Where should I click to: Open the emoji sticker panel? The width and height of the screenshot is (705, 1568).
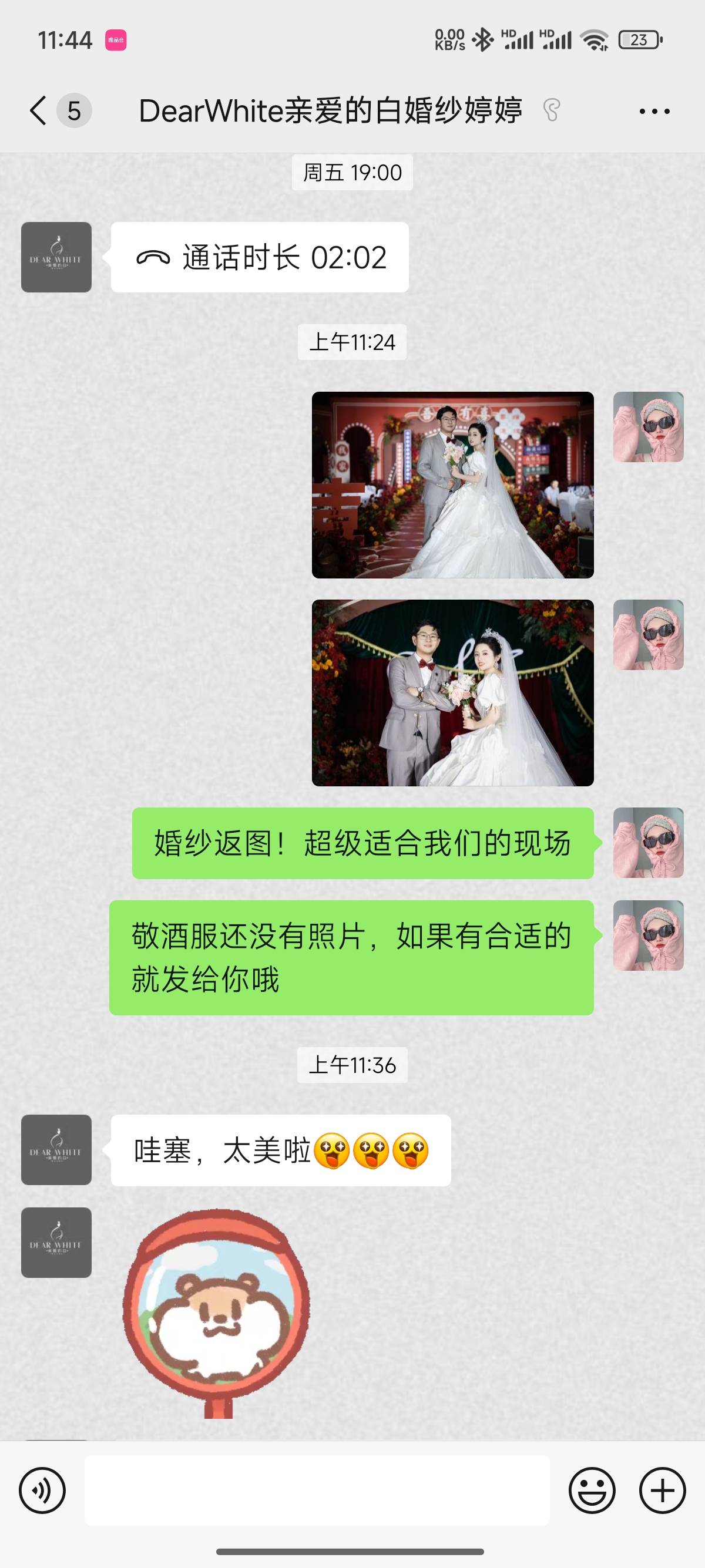[x=592, y=1490]
